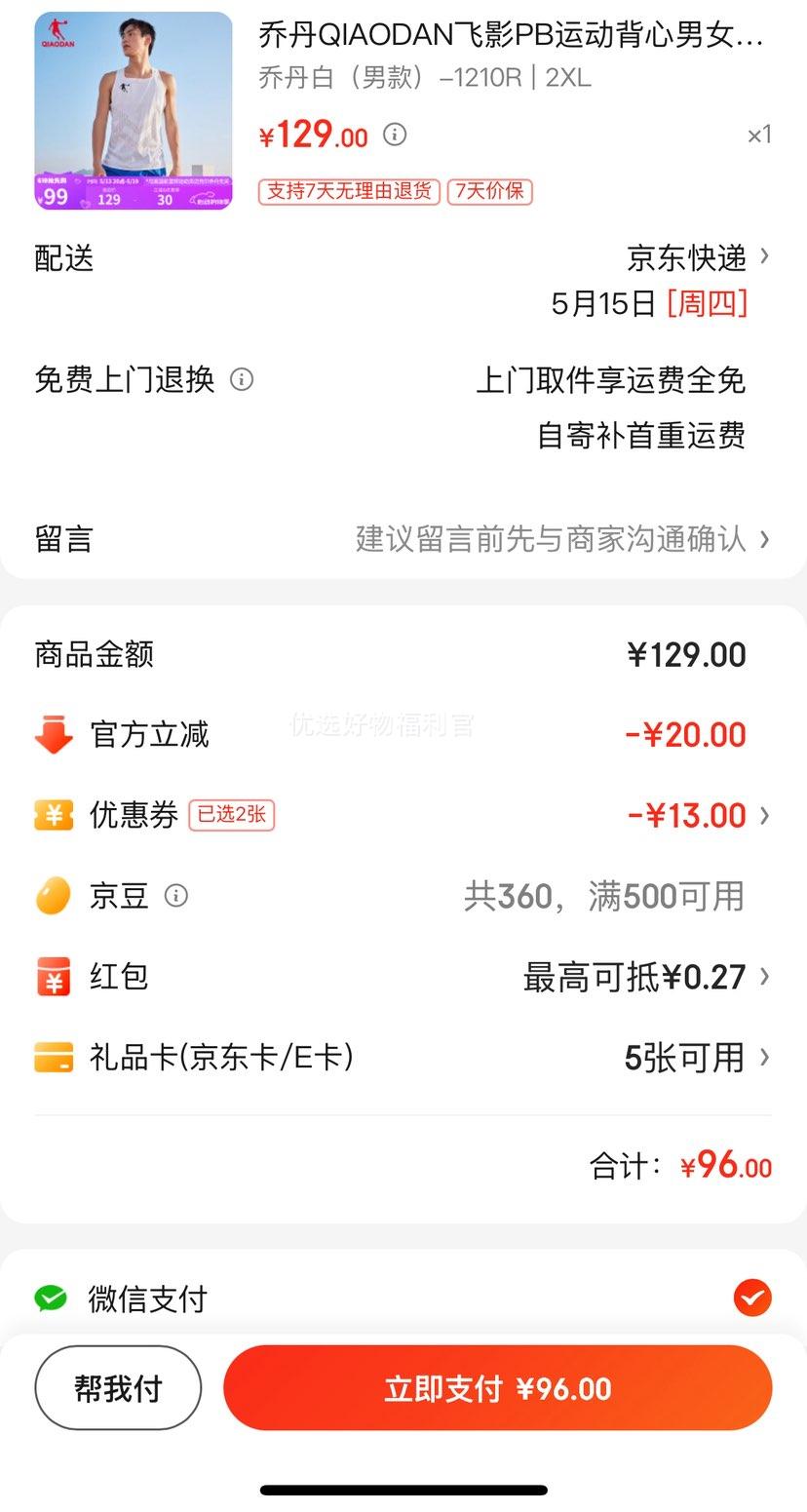Open the 留言 message row
The height and width of the screenshot is (1512, 807).
coord(403,538)
